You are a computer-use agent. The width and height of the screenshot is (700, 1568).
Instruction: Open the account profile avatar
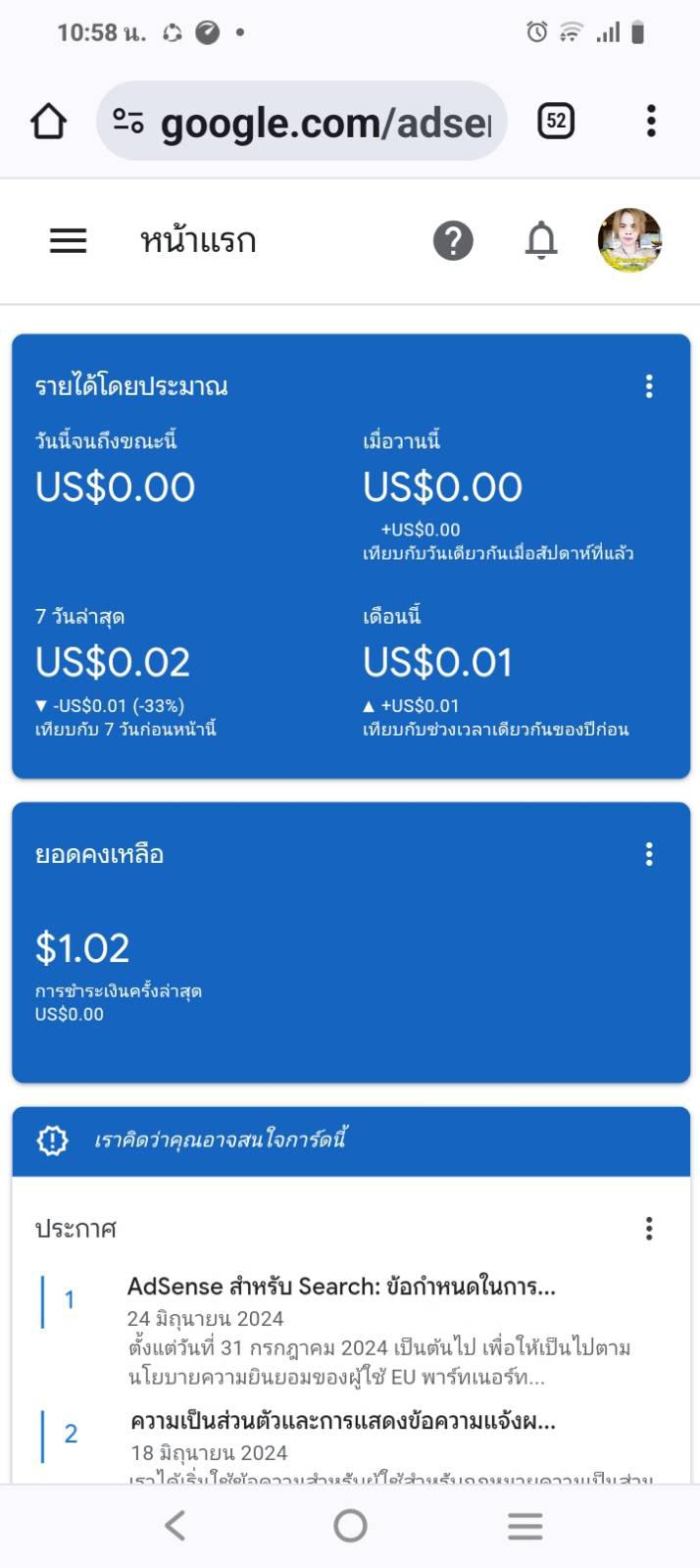(x=629, y=239)
